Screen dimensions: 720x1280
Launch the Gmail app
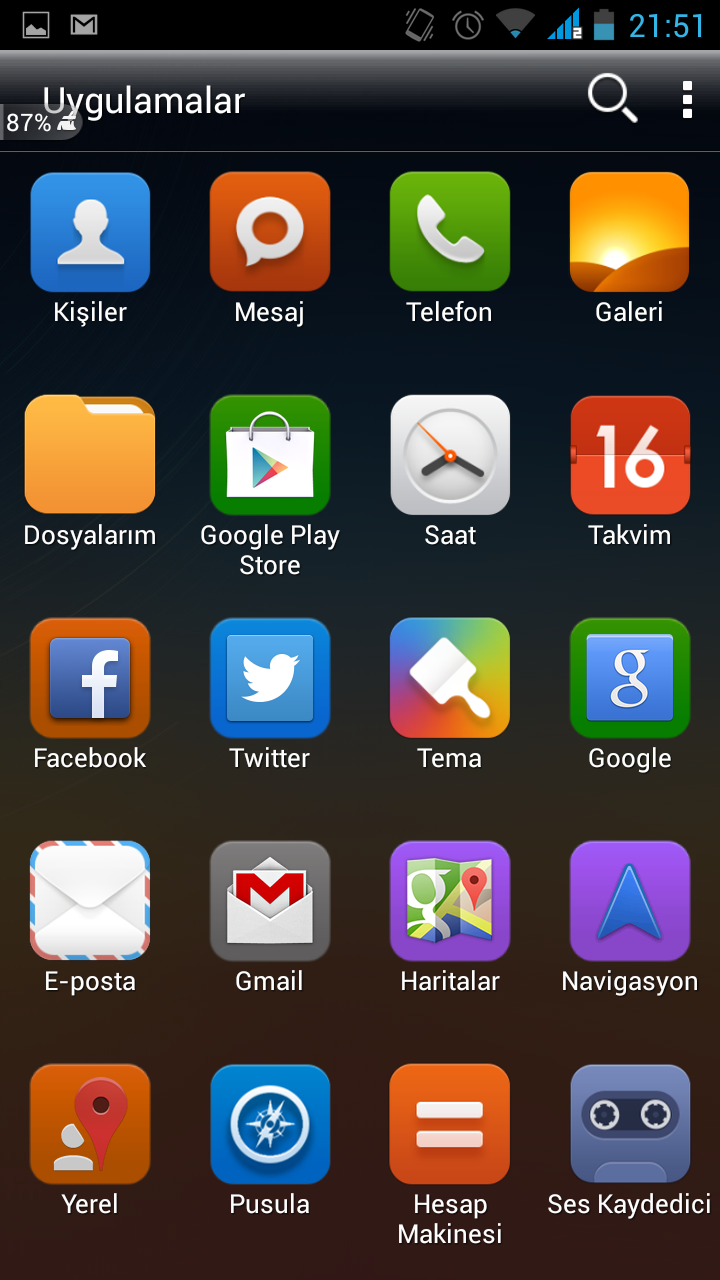(x=270, y=901)
